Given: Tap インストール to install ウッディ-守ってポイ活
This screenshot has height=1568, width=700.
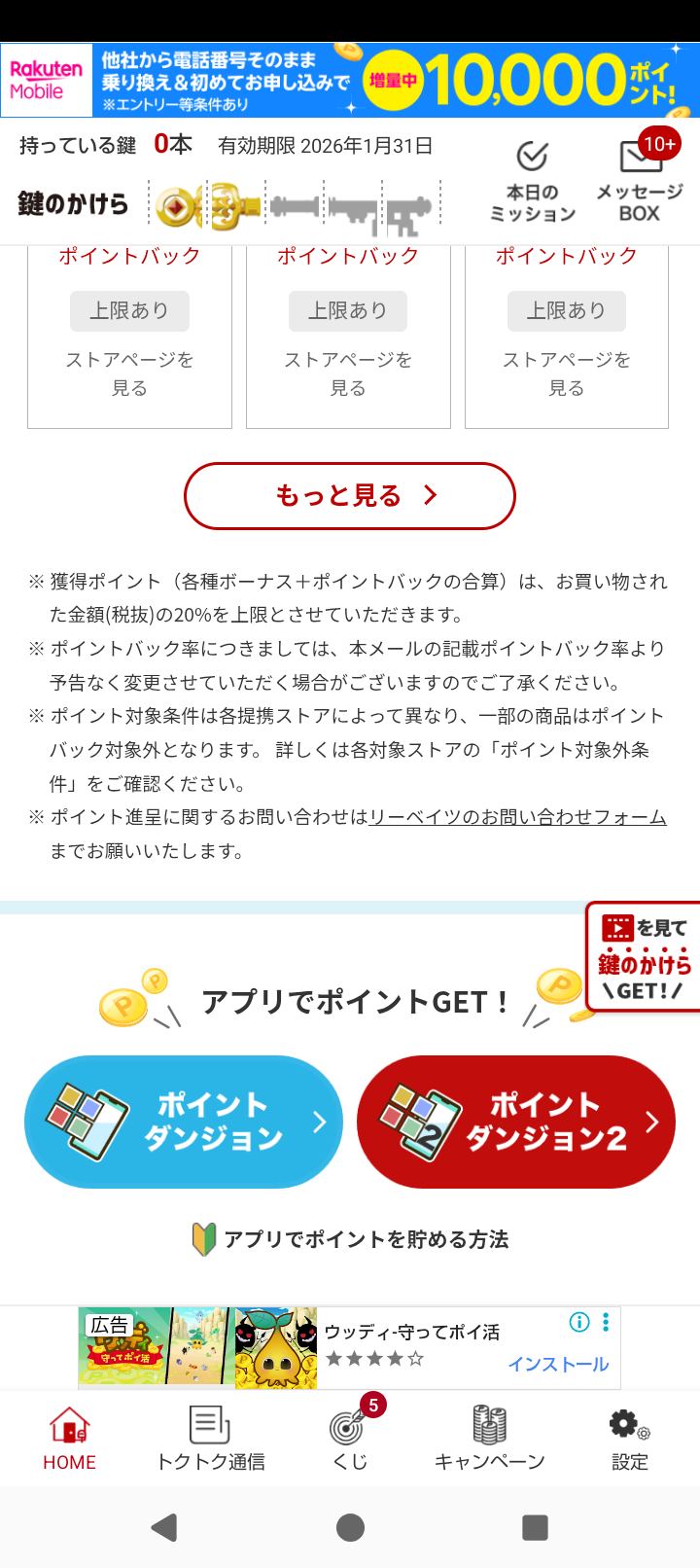Looking at the screenshot, I should [556, 1365].
